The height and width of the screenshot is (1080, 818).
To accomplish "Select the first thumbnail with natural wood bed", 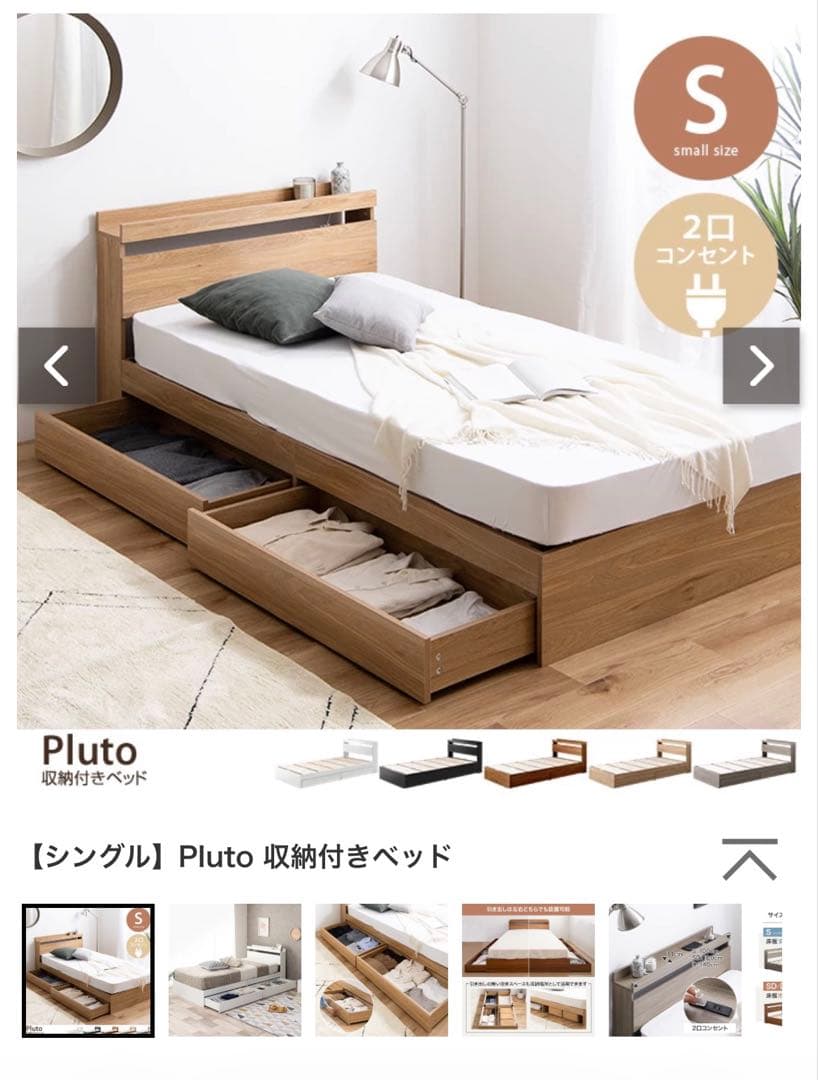I will coord(88,970).
